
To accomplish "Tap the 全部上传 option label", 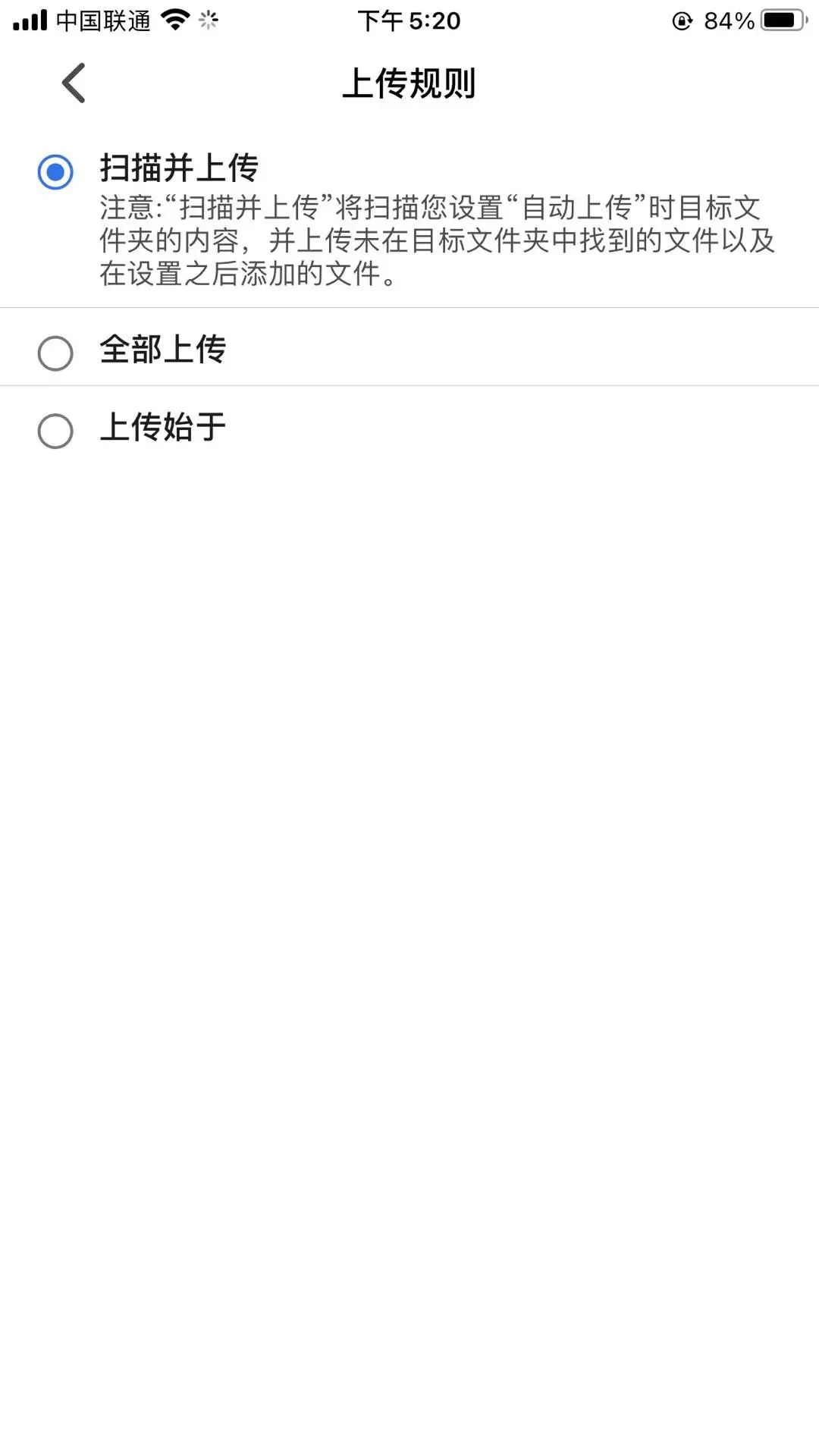I will 162,350.
